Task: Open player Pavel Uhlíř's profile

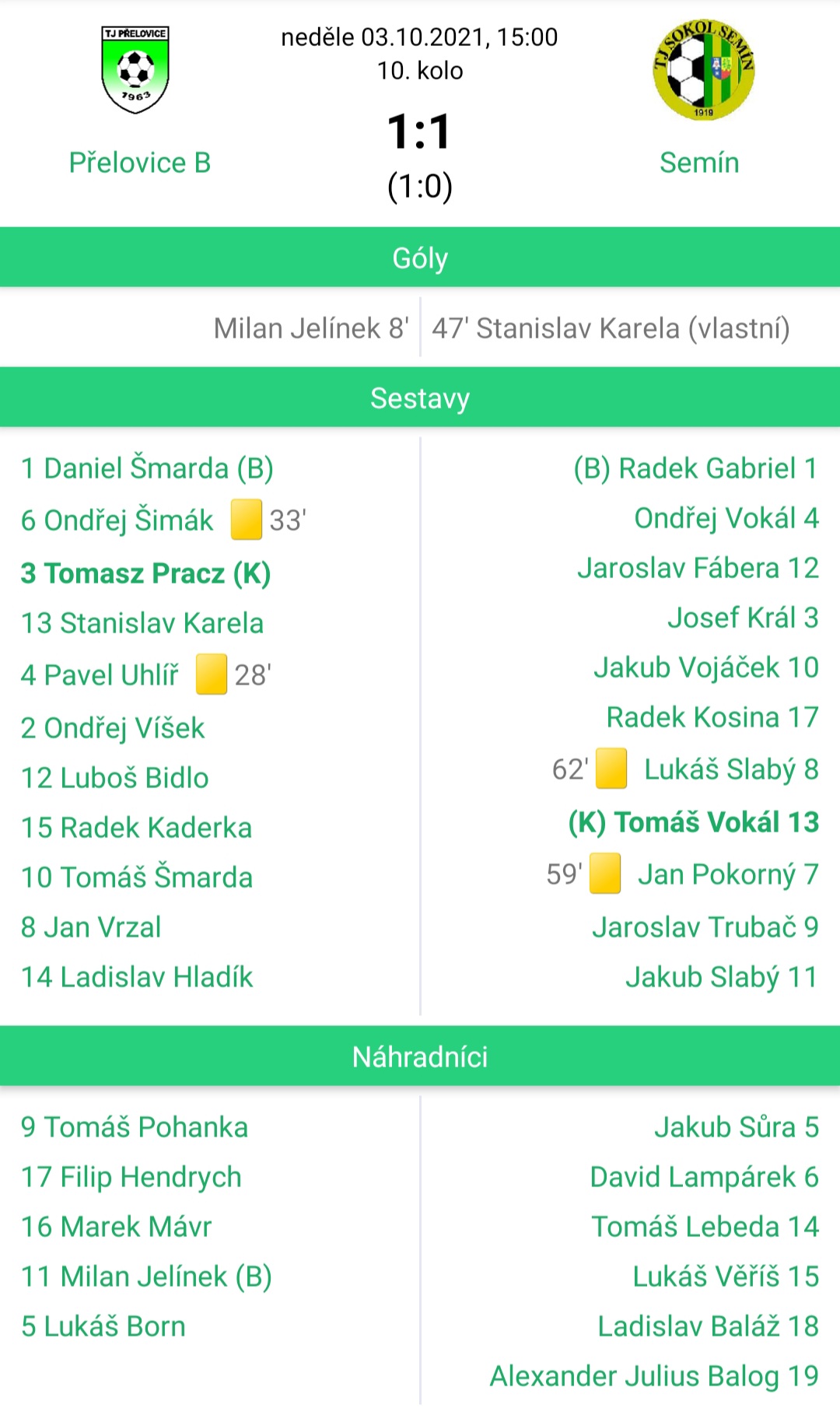Action: pyautogui.click(x=100, y=675)
